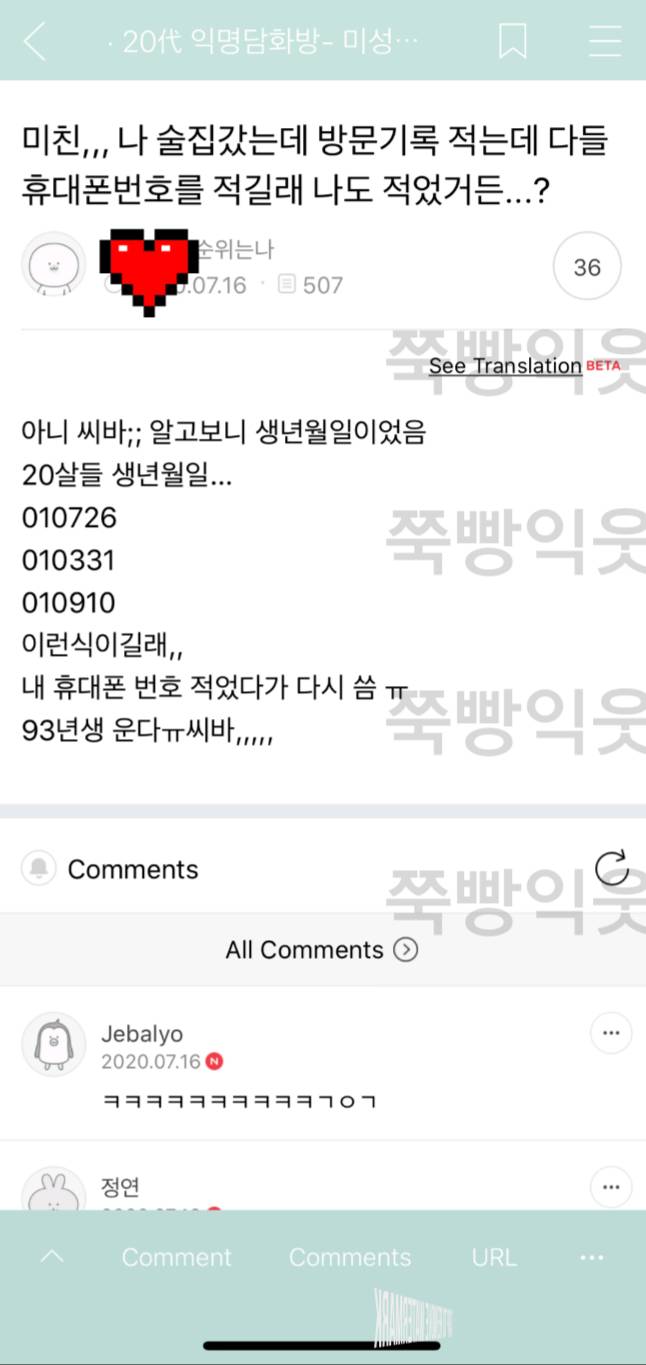The width and height of the screenshot is (646, 1365).
Task: Copy the post URL
Action: tap(494, 1257)
